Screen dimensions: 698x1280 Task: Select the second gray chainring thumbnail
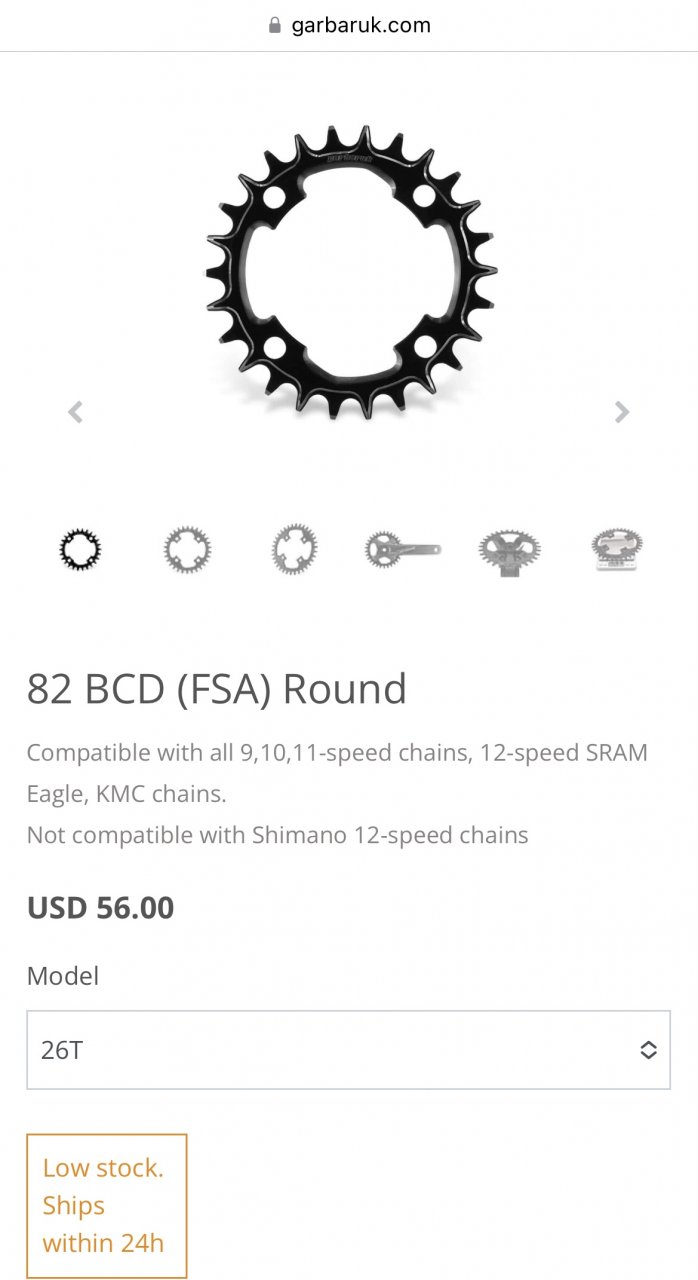point(188,549)
